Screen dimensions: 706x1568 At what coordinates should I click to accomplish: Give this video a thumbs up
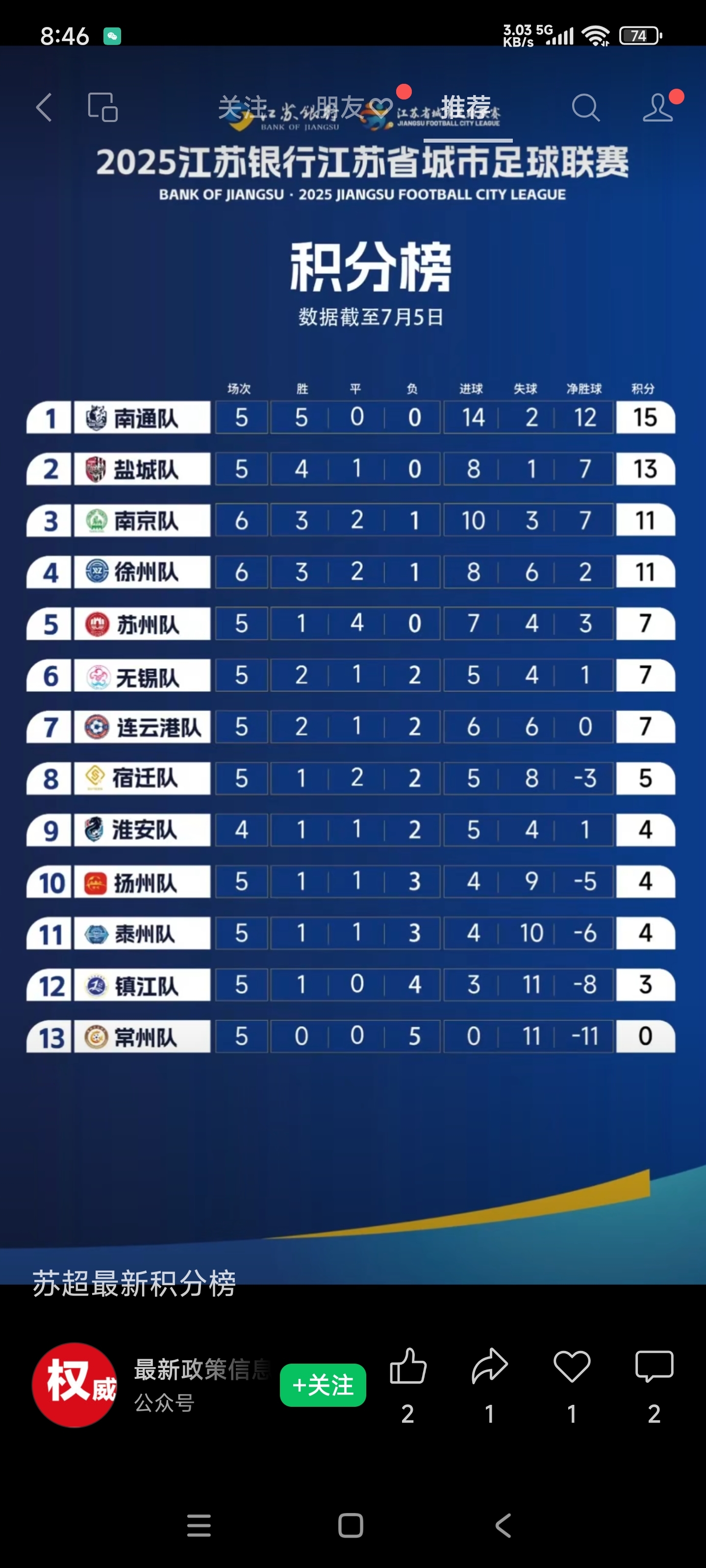[407, 1367]
